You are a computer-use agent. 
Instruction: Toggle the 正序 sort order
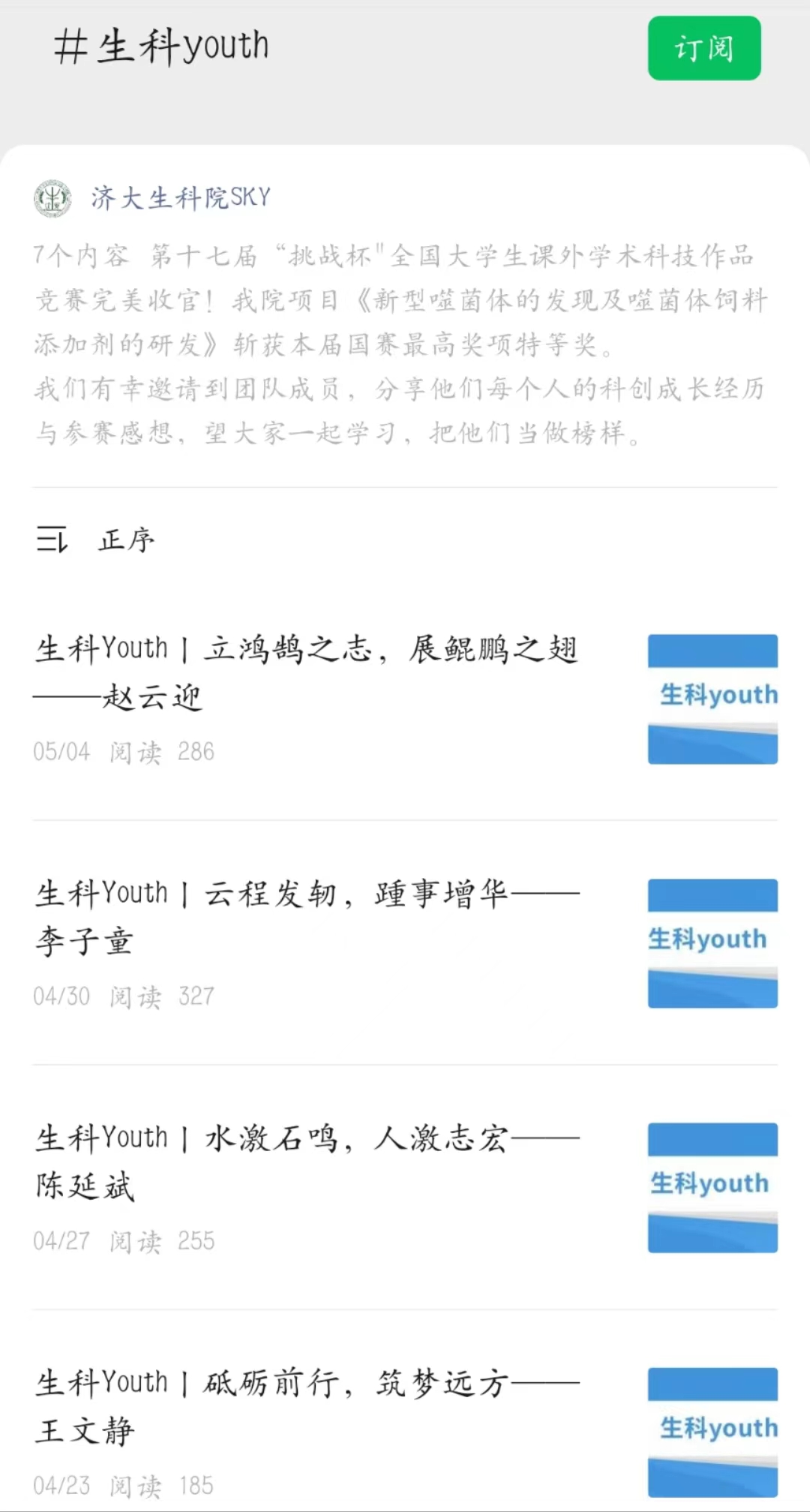(96, 540)
